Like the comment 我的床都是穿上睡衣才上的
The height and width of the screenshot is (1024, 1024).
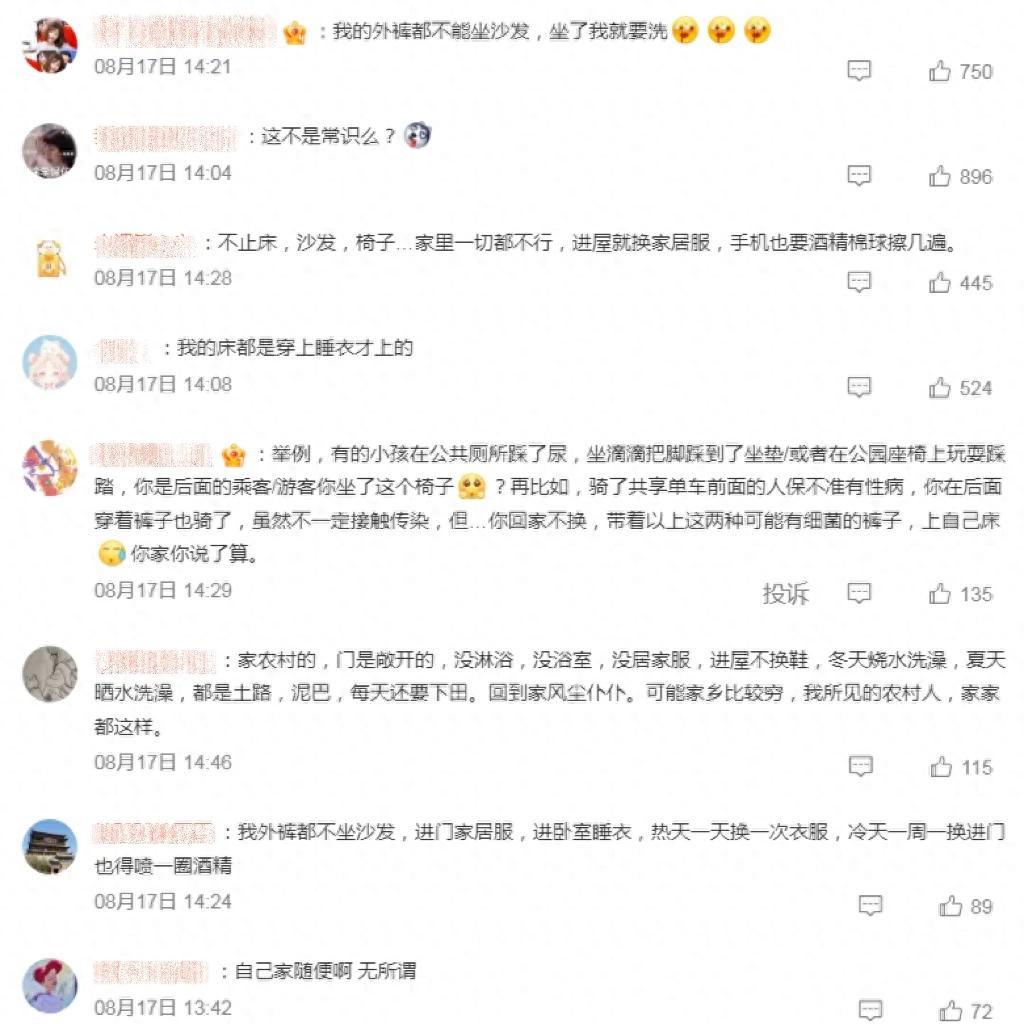tap(940, 387)
